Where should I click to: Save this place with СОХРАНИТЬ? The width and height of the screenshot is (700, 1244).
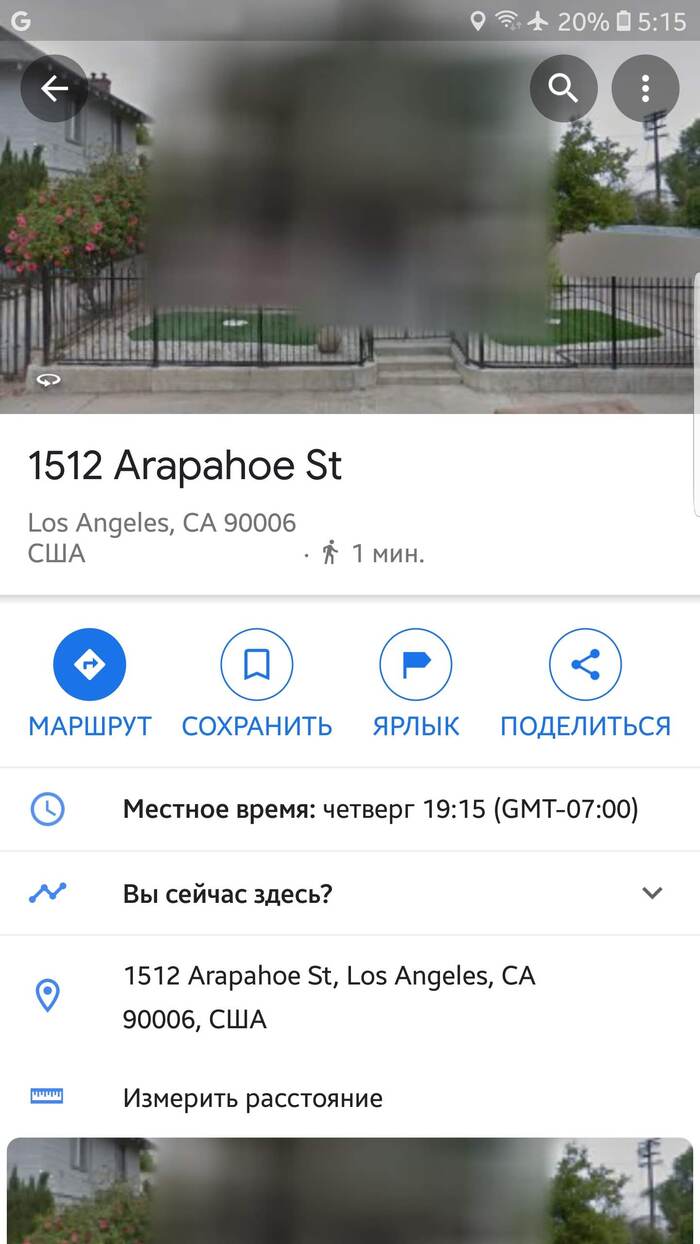[x=257, y=682]
